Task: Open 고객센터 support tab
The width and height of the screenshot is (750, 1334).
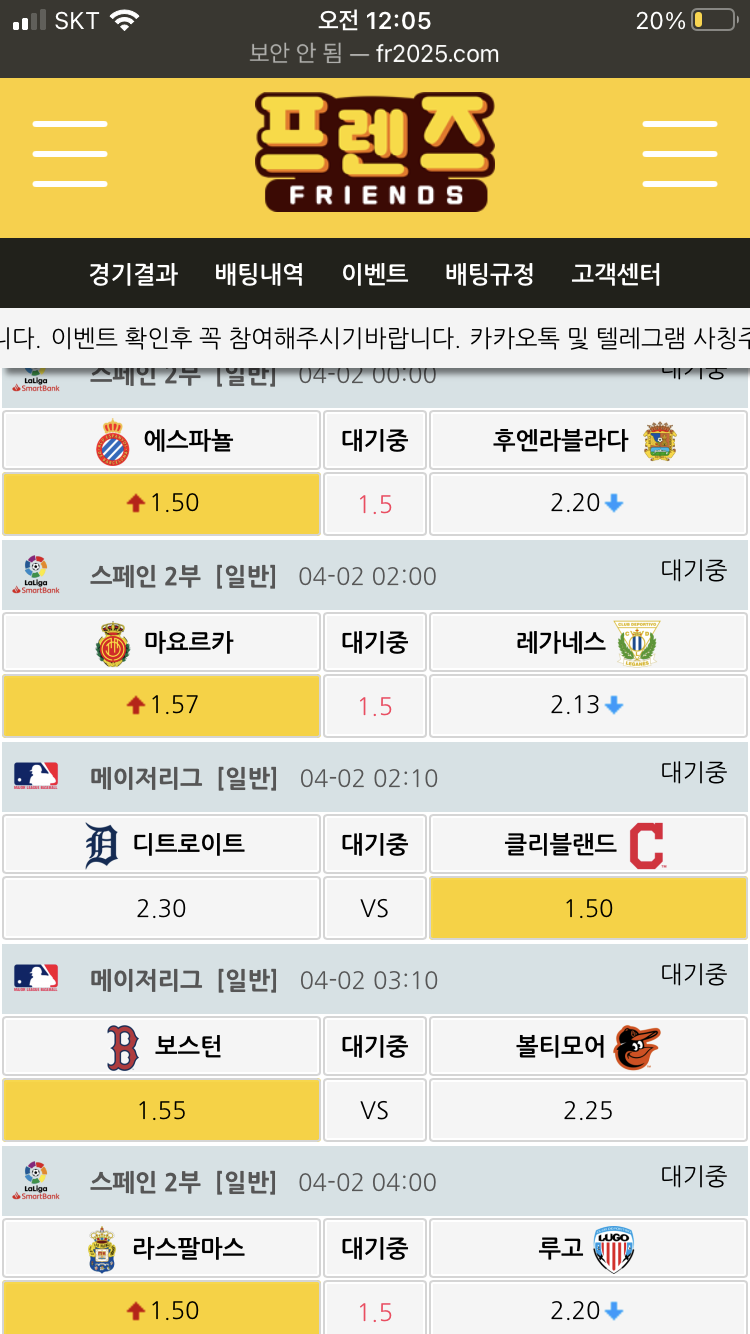Action: pos(616,273)
